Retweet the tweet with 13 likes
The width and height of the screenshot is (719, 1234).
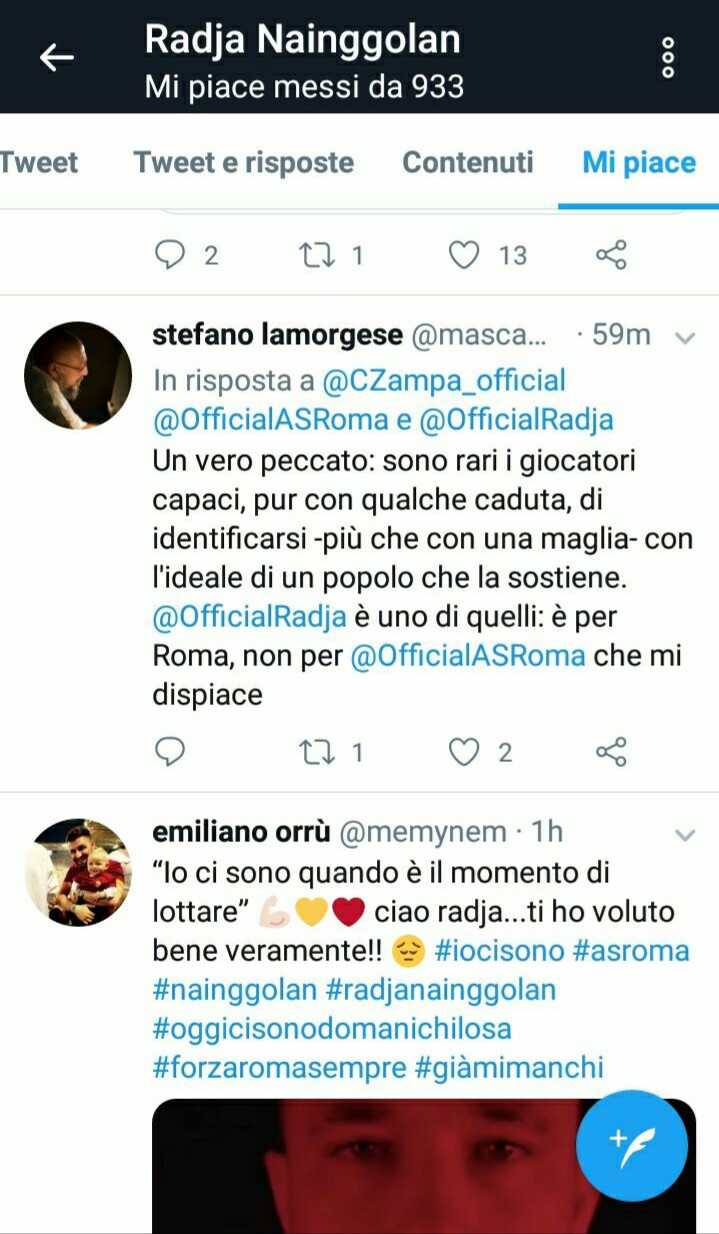pos(318,255)
